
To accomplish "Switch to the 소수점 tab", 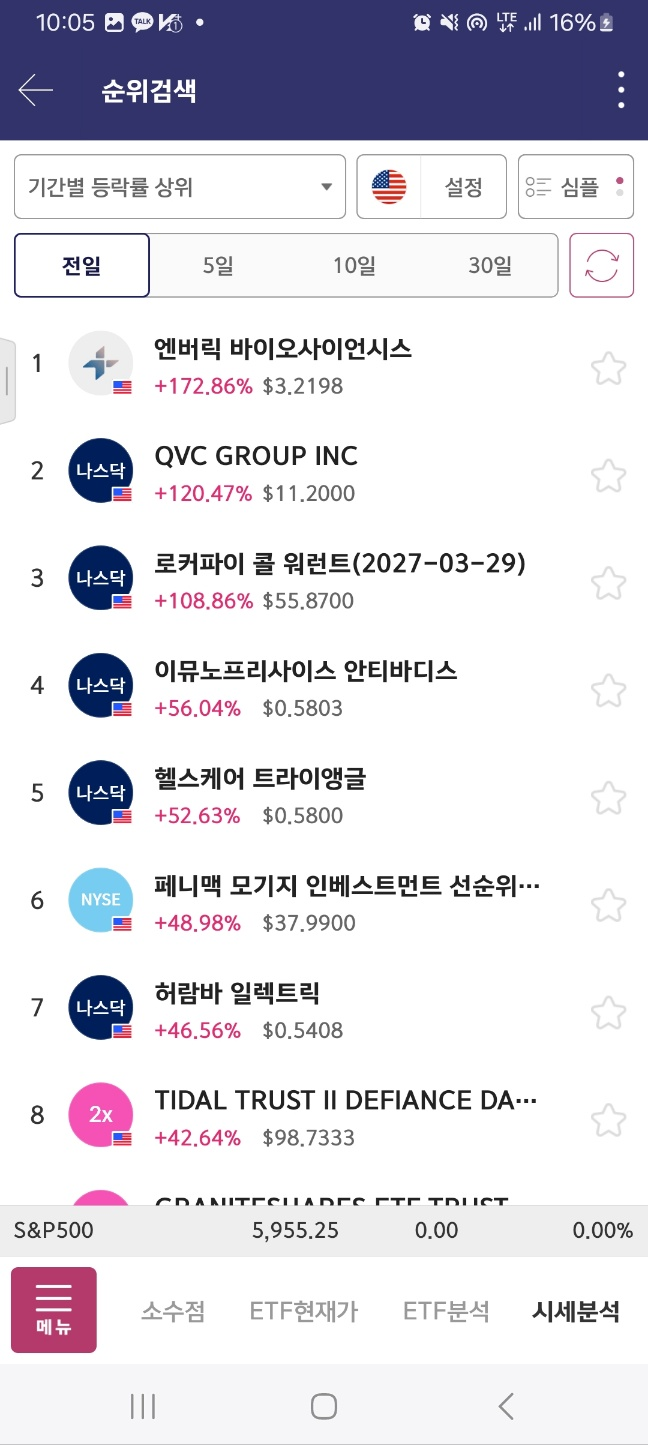I will point(173,1311).
